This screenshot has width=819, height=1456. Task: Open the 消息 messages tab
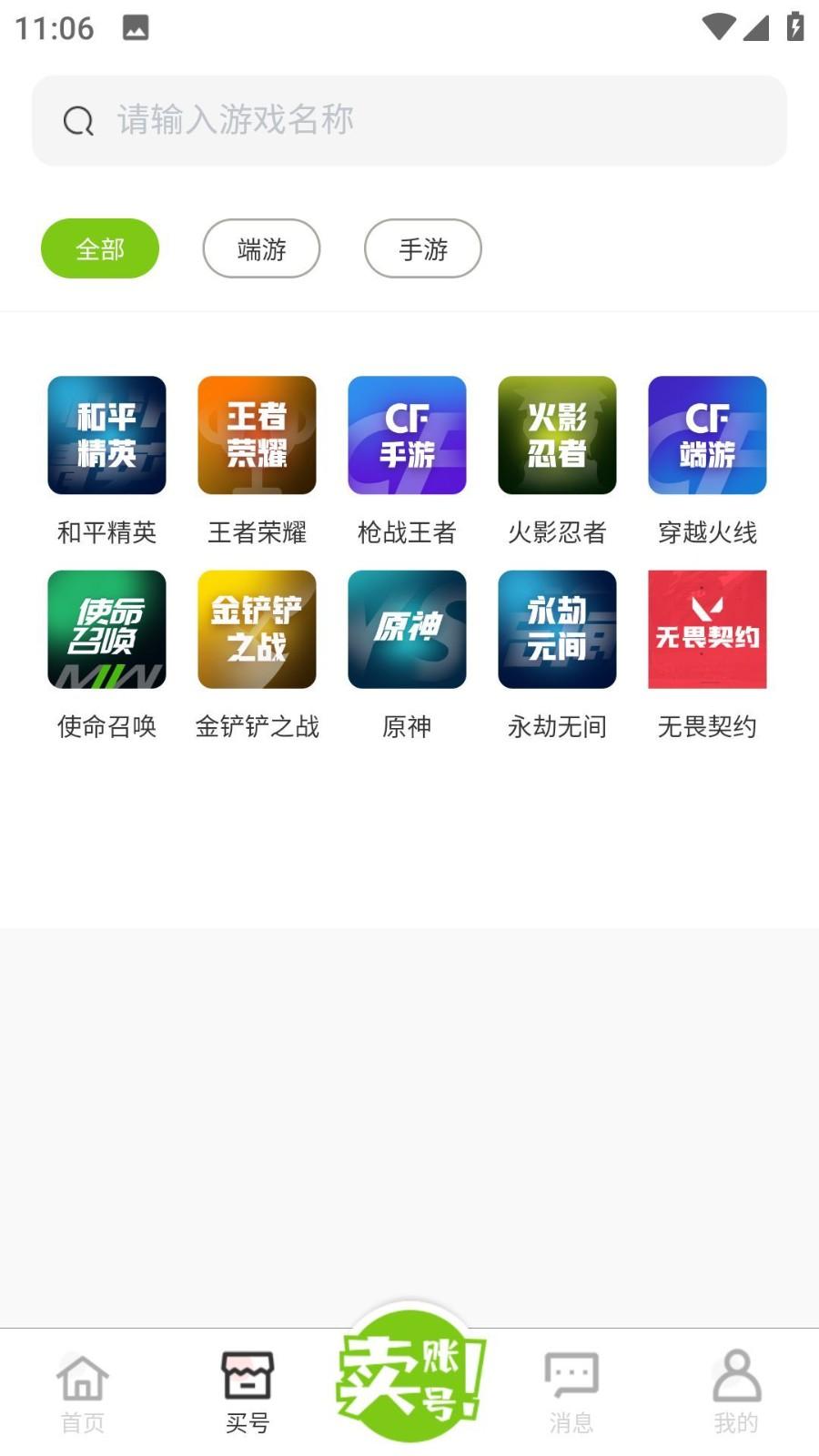click(571, 1388)
